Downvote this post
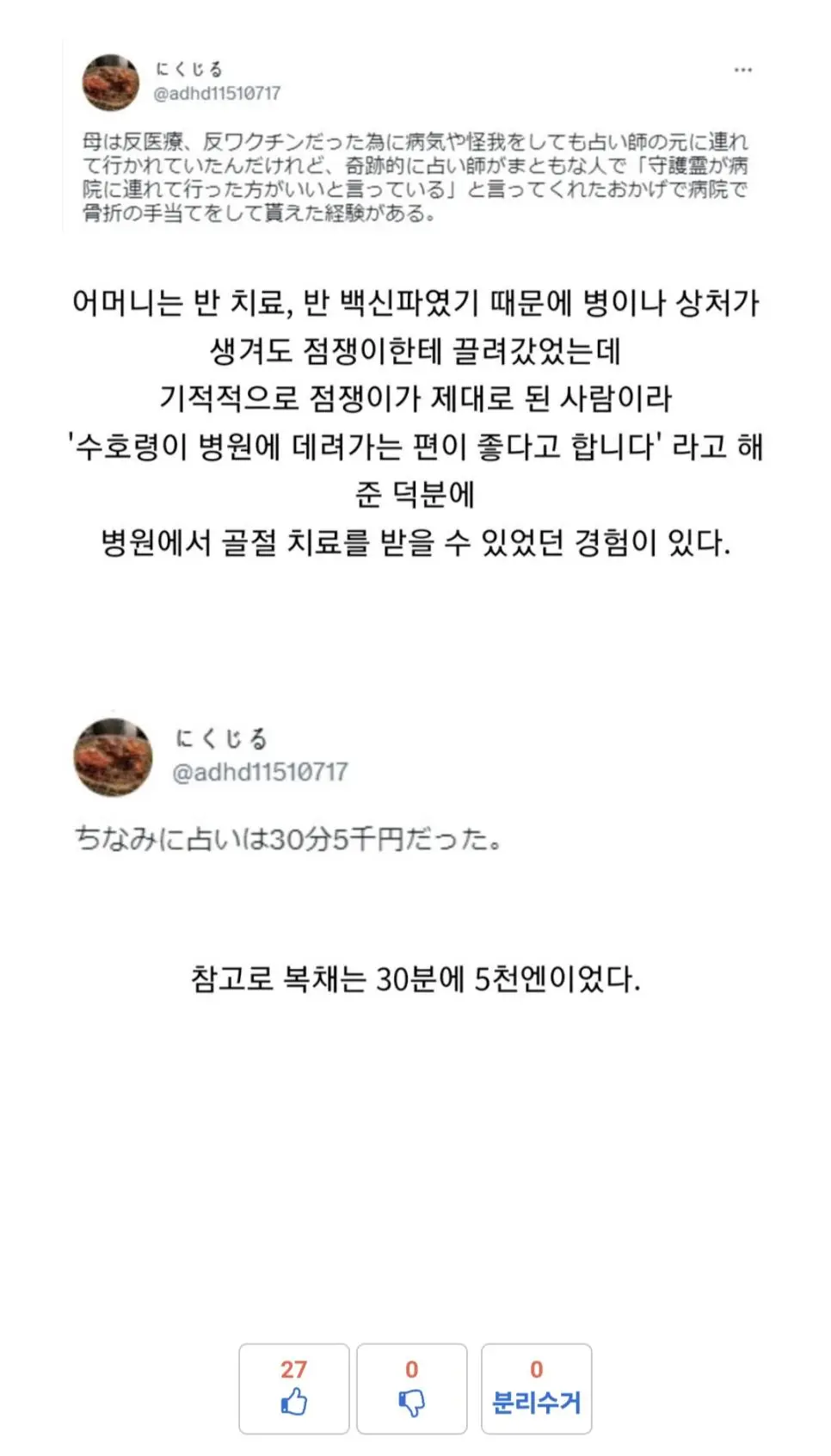The image size is (831, 1456). [x=411, y=1388]
